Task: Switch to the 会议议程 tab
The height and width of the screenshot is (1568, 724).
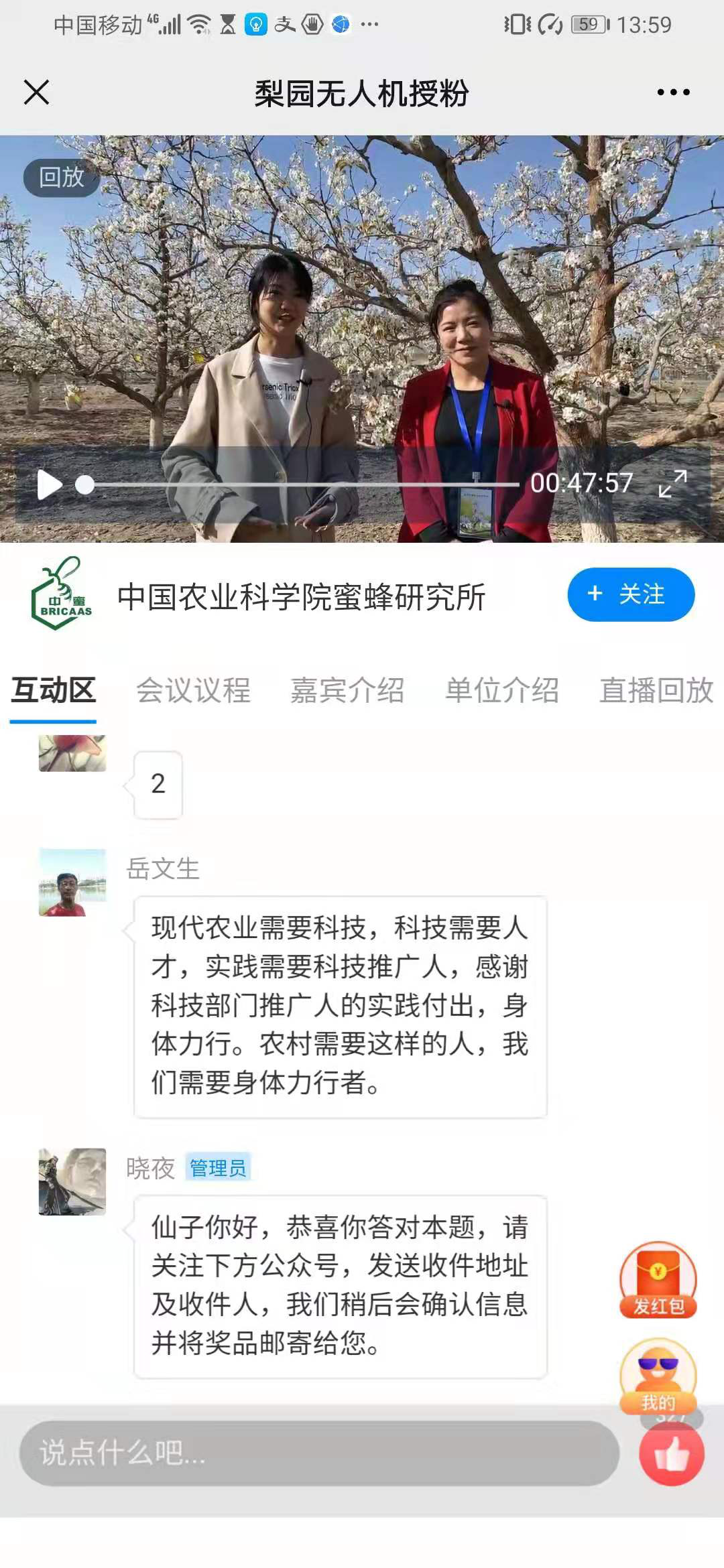Action: [x=193, y=690]
